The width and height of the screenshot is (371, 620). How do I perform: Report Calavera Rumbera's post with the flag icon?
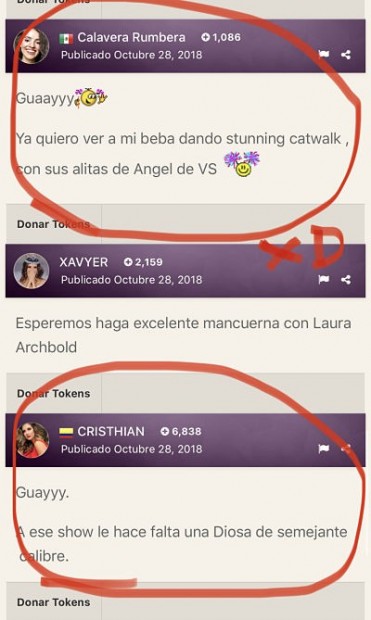click(x=324, y=54)
